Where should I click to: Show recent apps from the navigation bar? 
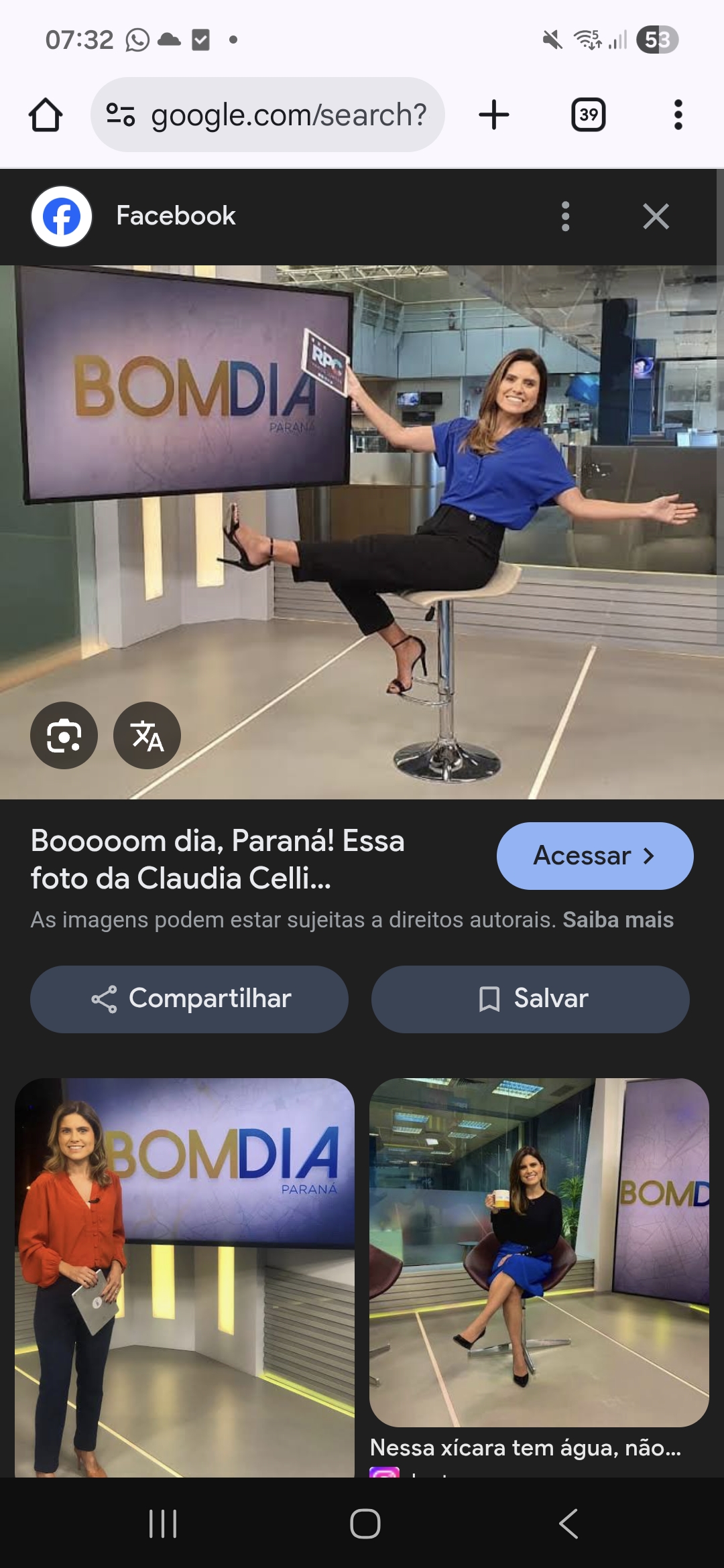coord(162,1524)
